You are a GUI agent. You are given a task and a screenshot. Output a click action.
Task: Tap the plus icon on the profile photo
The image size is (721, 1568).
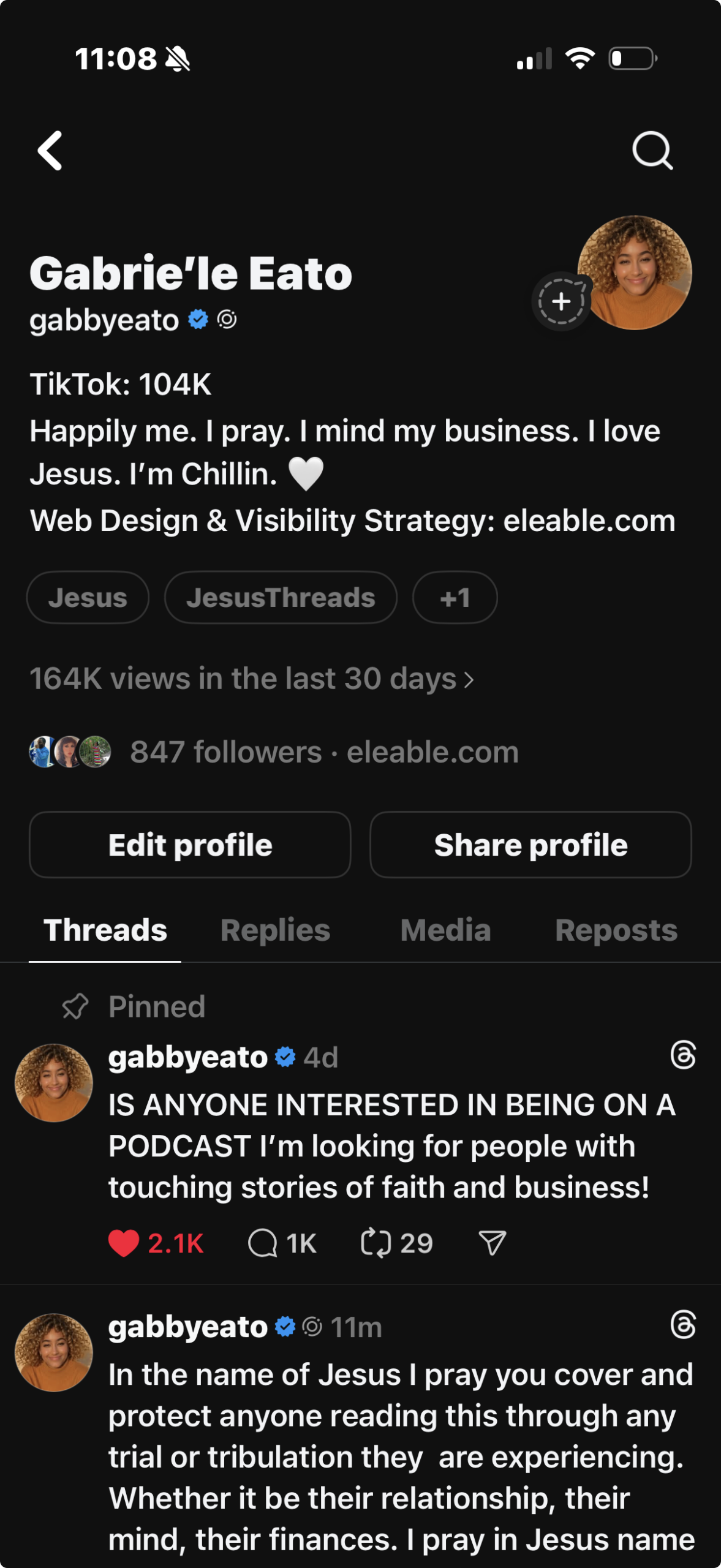click(x=561, y=301)
